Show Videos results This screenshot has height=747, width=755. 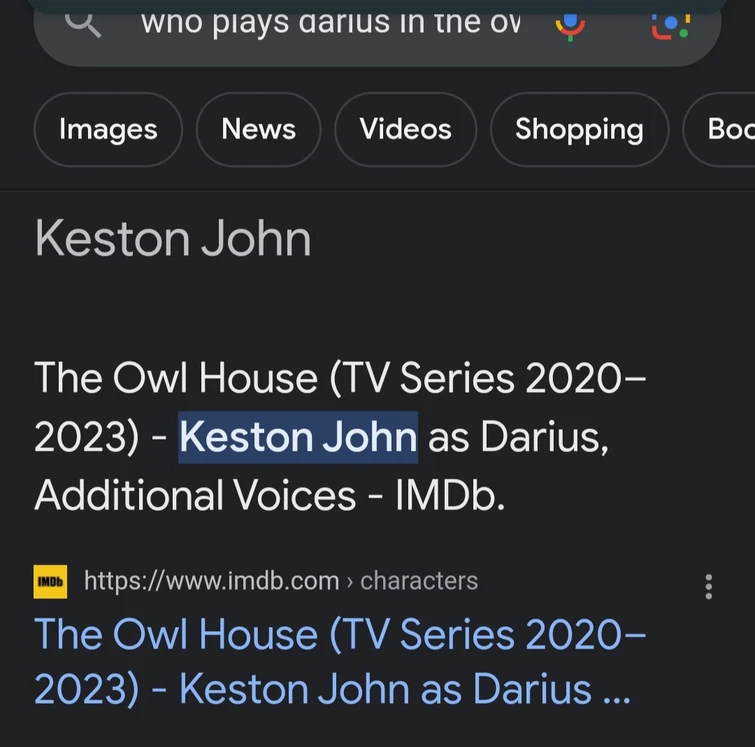[405, 129]
